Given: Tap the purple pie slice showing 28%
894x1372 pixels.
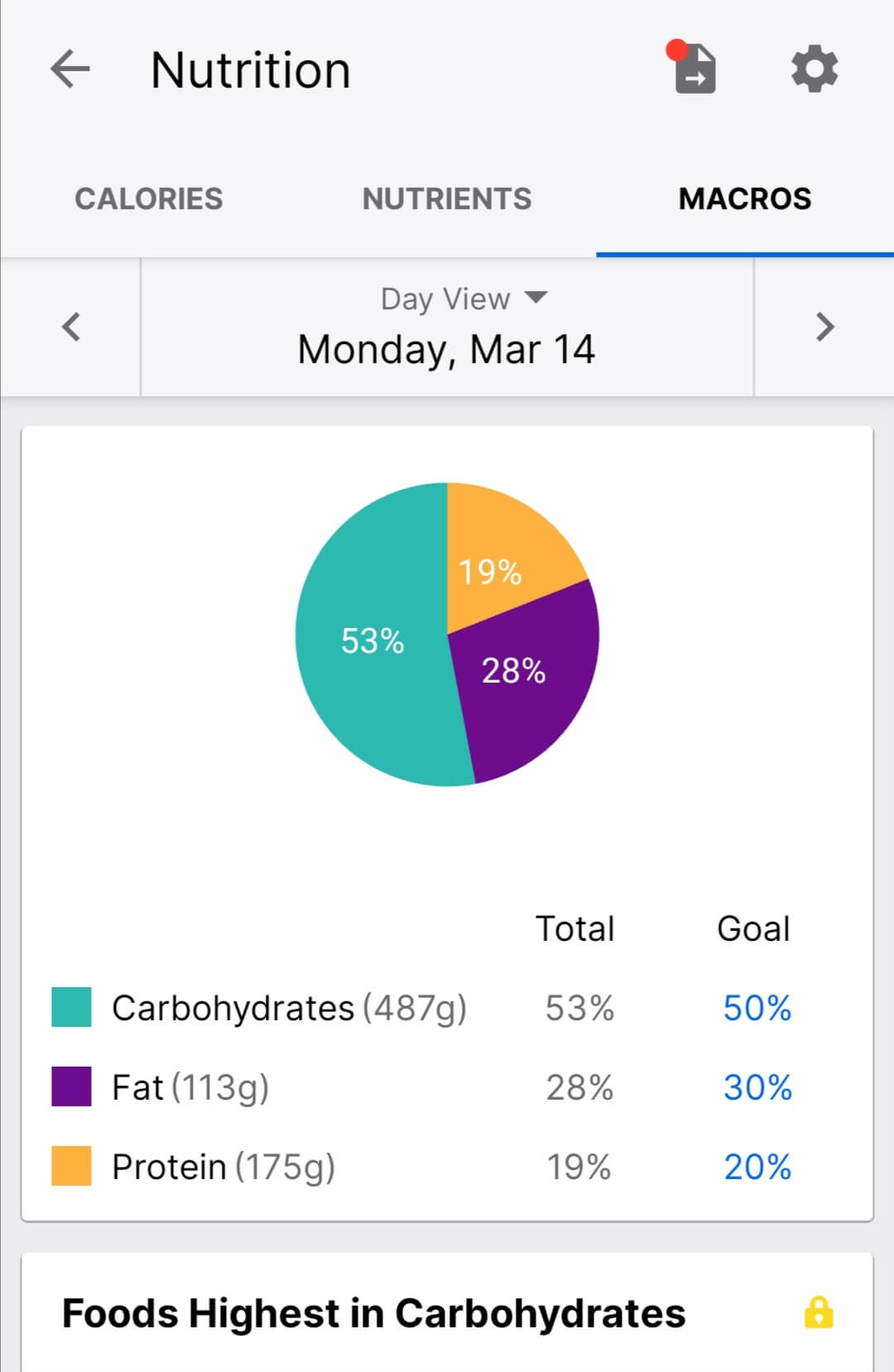Looking at the screenshot, I should point(515,672).
